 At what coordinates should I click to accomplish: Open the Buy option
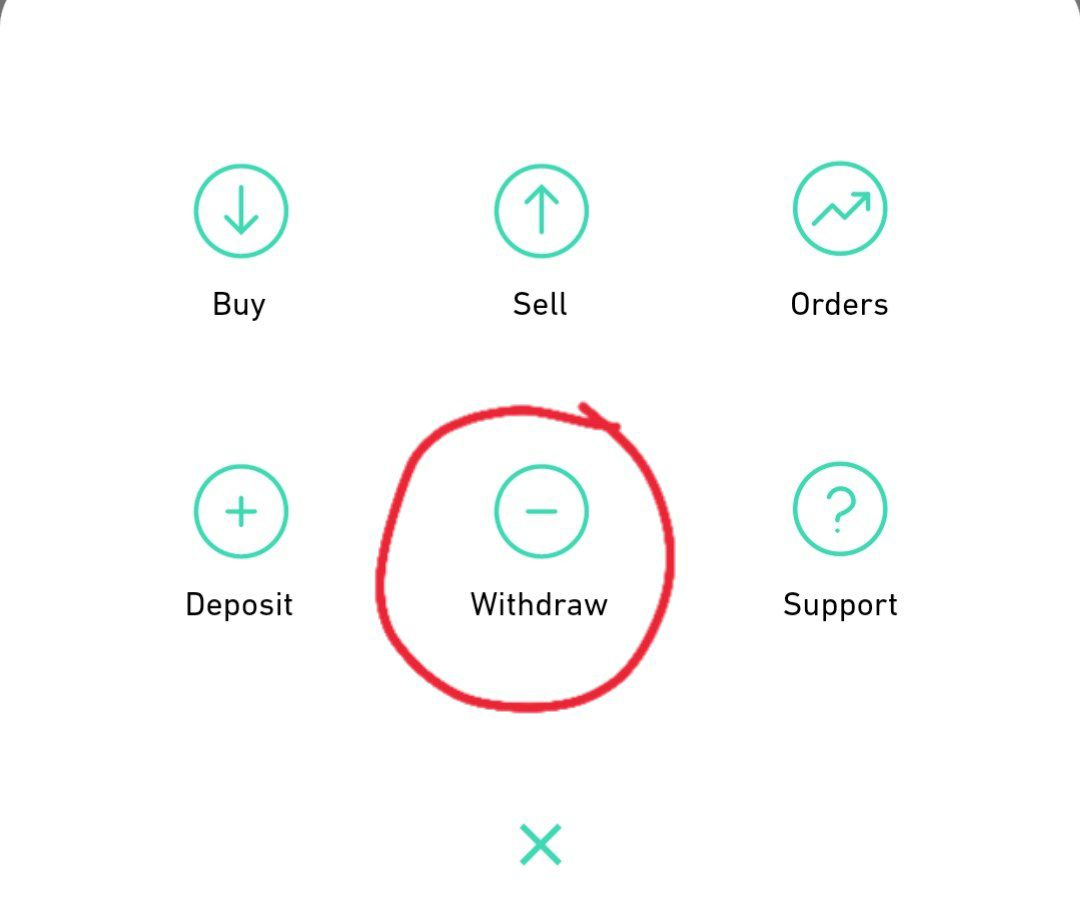pos(240,212)
